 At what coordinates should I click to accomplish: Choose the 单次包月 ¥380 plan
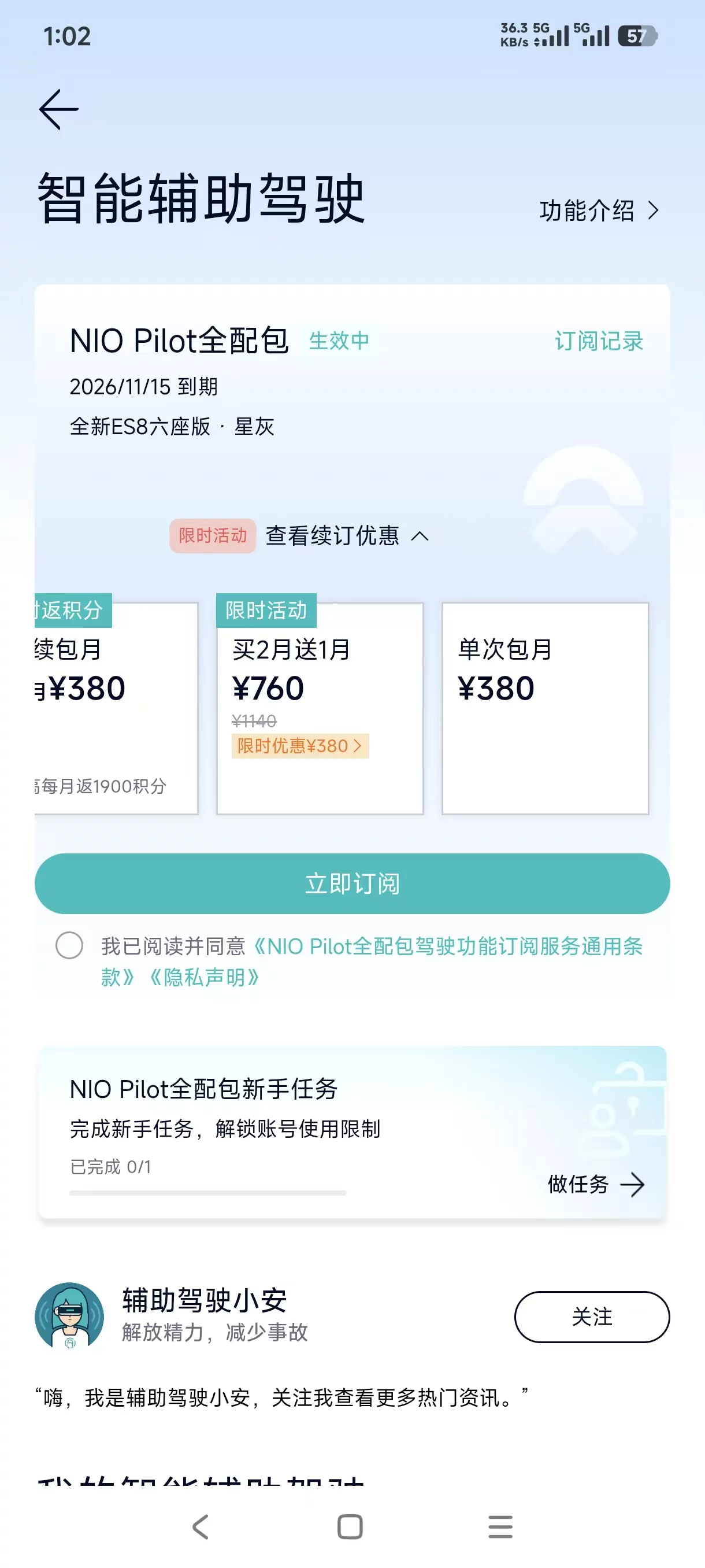click(x=545, y=708)
